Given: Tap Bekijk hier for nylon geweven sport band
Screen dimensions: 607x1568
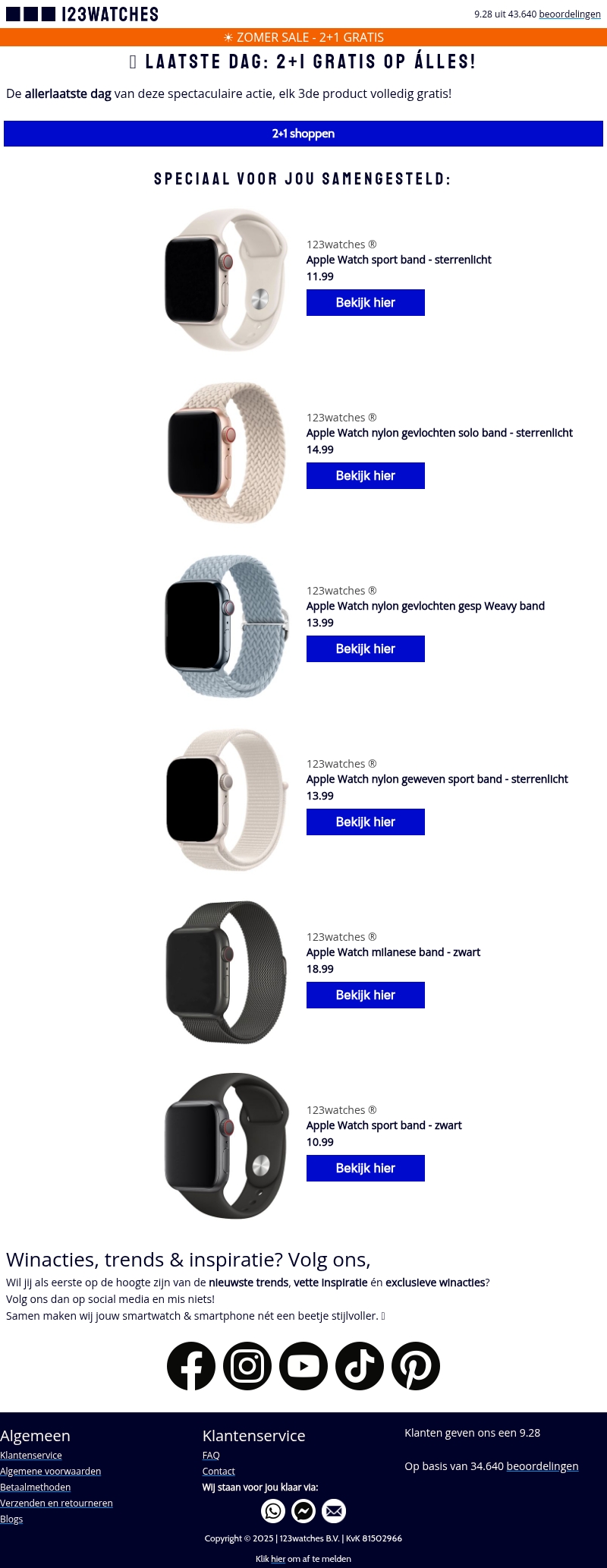Looking at the screenshot, I should (x=365, y=822).
